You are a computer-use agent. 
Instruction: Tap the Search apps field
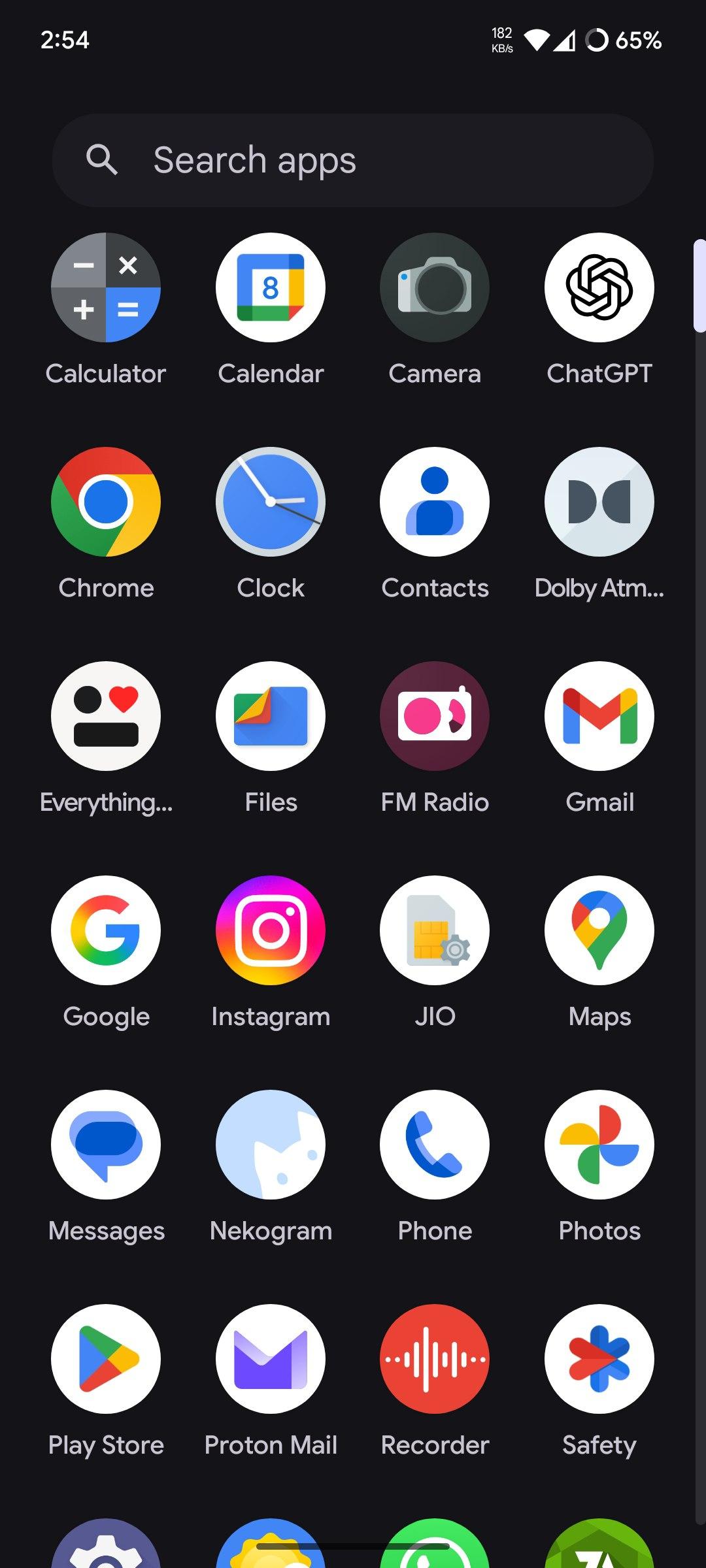point(353,160)
